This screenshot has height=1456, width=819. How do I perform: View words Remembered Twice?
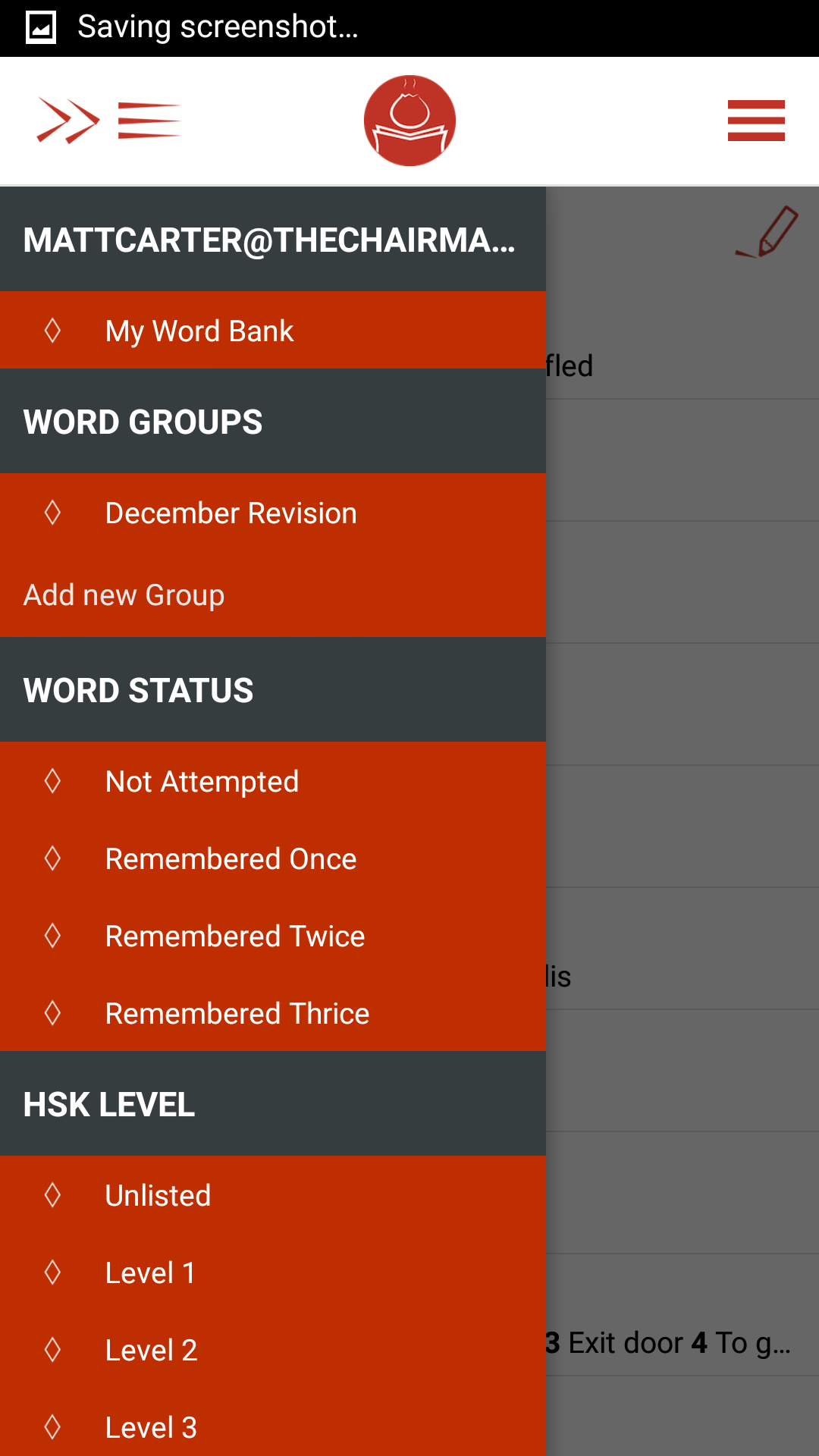235,937
